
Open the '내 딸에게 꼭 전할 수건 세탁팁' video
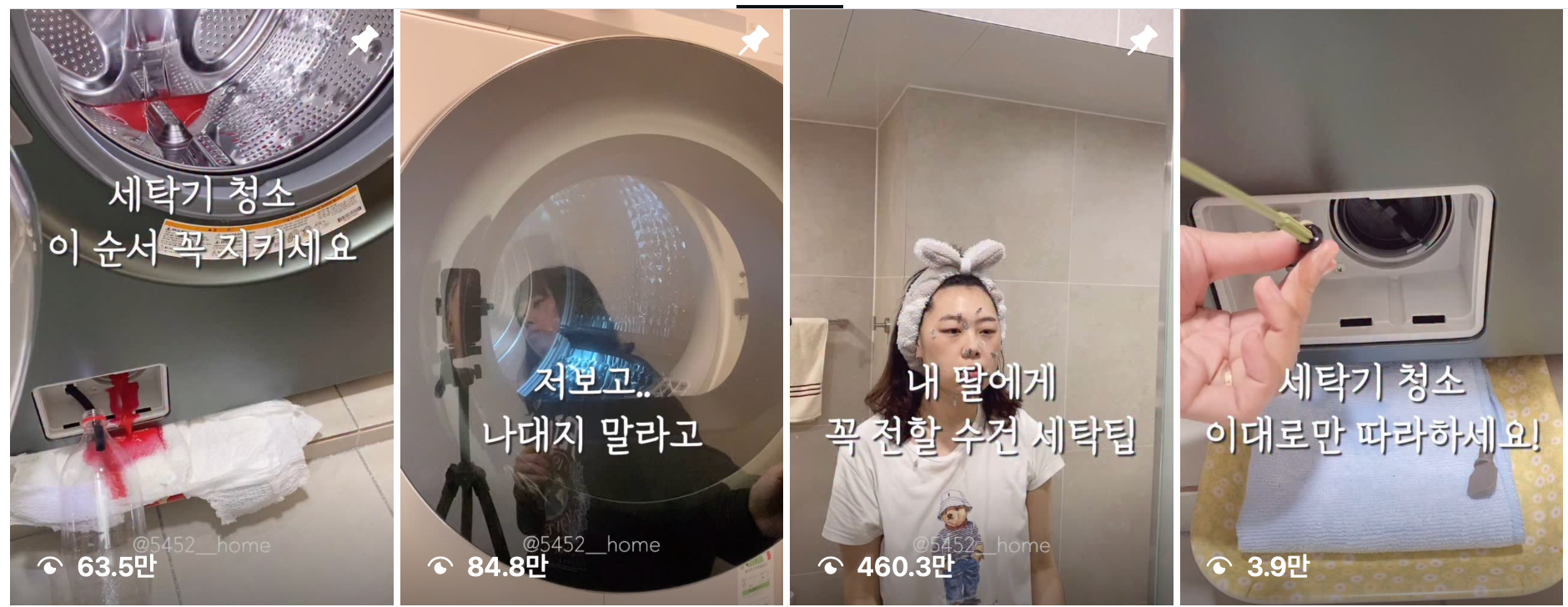(981, 306)
